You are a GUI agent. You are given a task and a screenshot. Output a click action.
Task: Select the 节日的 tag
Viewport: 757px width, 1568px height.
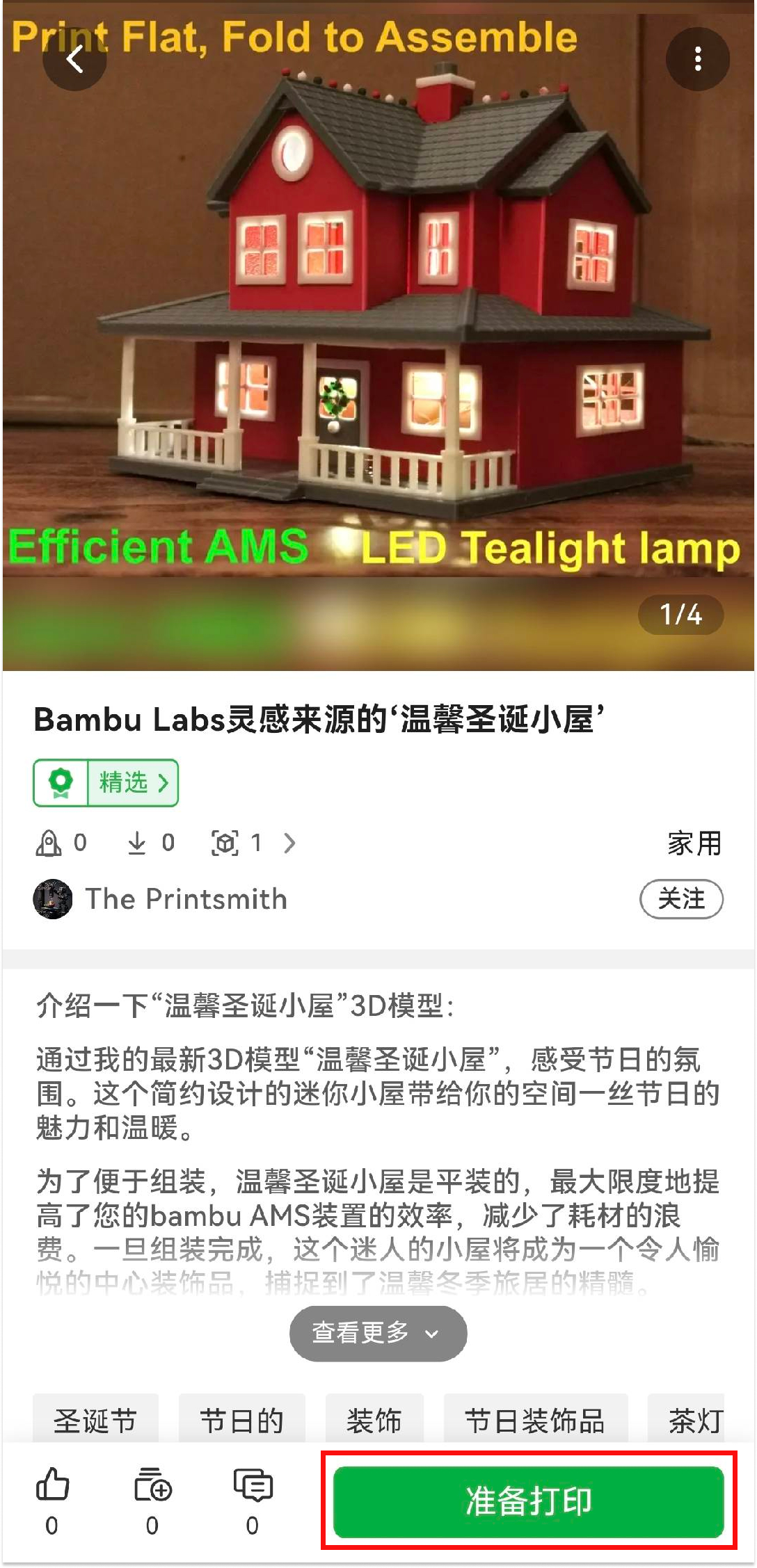click(241, 1420)
